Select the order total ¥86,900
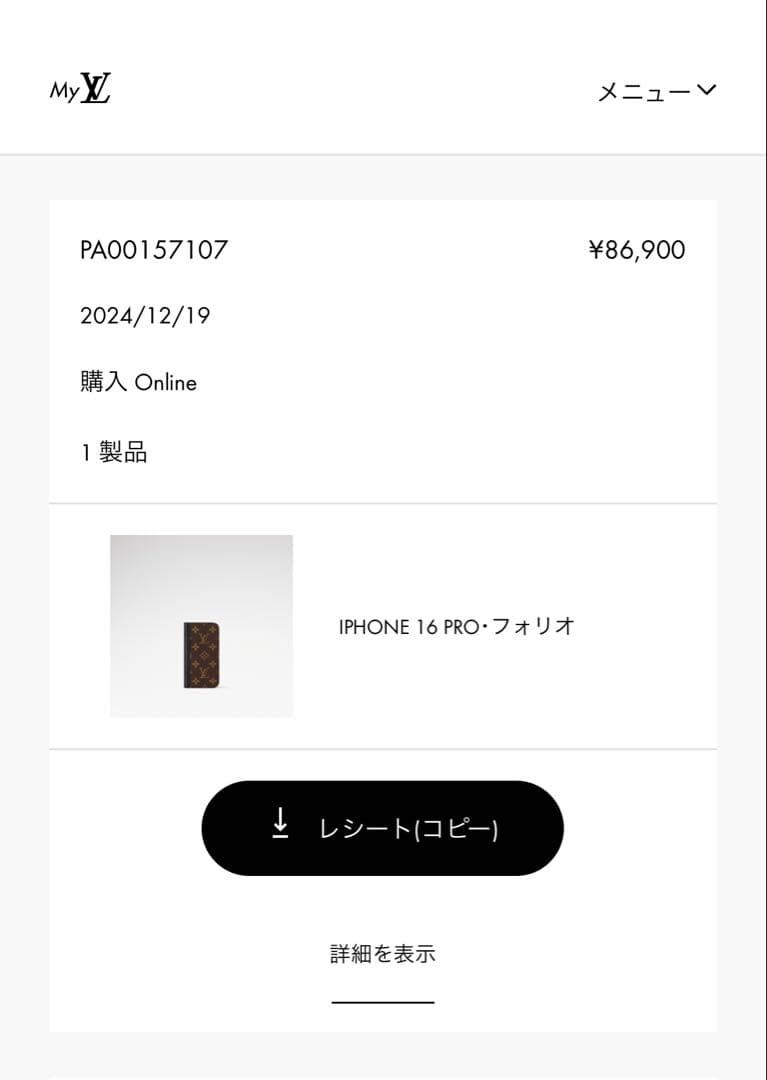Image resolution: width=767 pixels, height=1080 pixels. [x=636, y=250]
